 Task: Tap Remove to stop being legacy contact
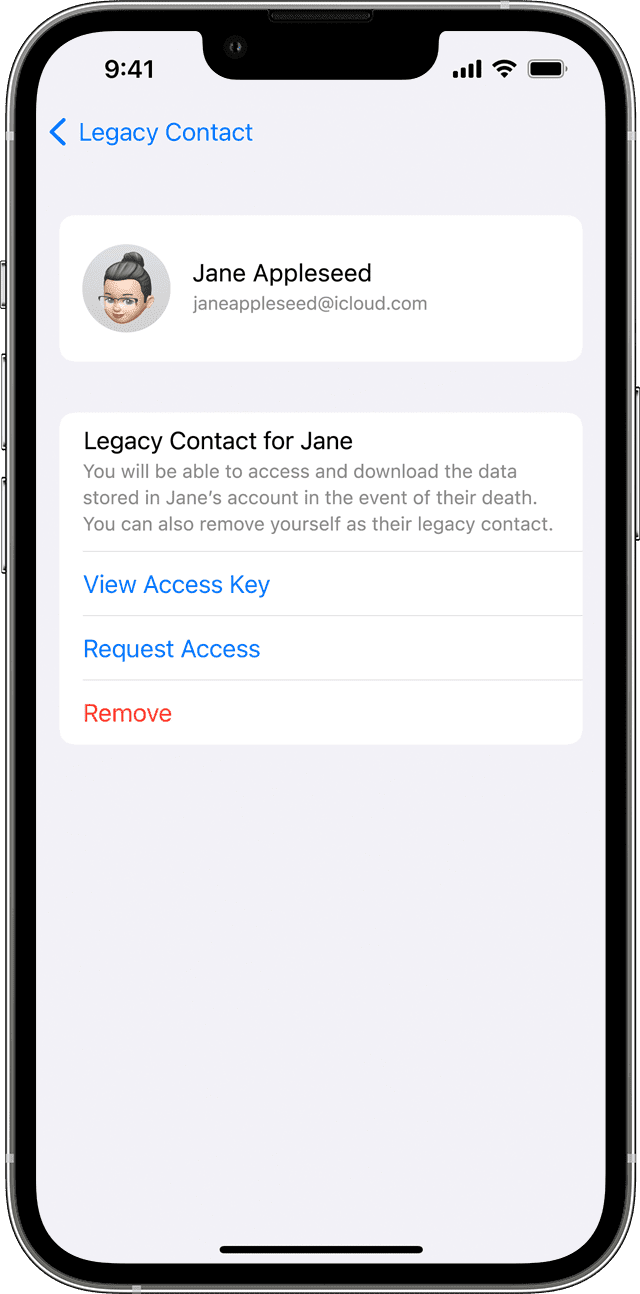click(128, 713)
